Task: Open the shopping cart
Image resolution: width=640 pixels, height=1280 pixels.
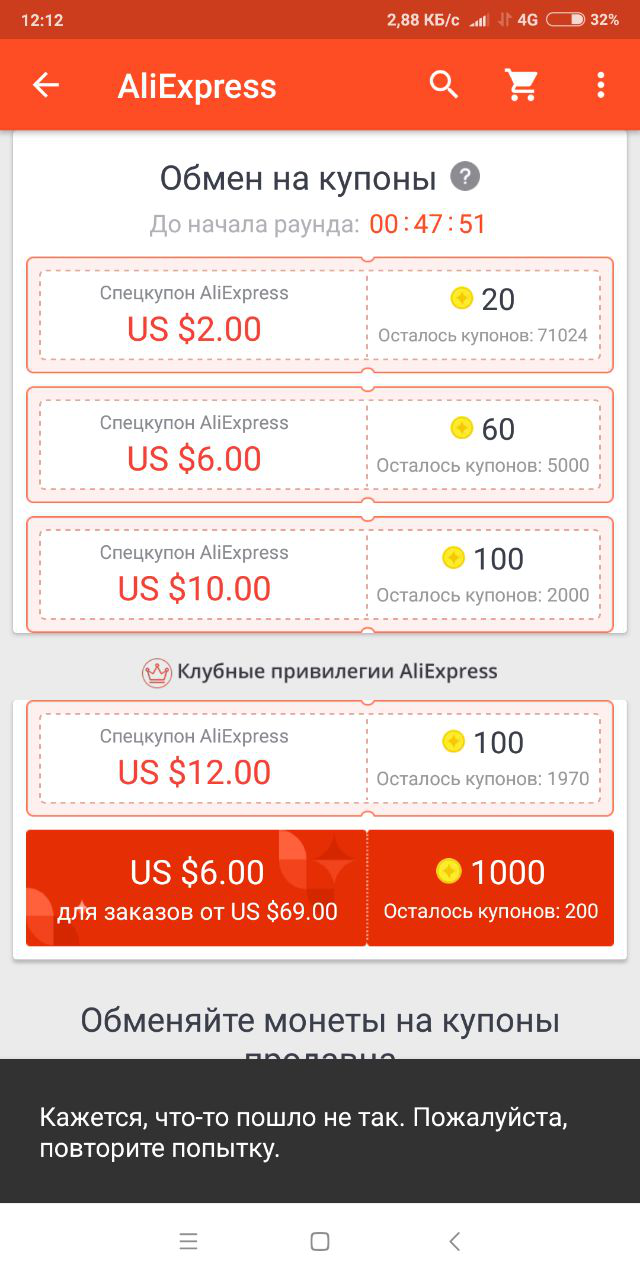Action: coord(522,86)
